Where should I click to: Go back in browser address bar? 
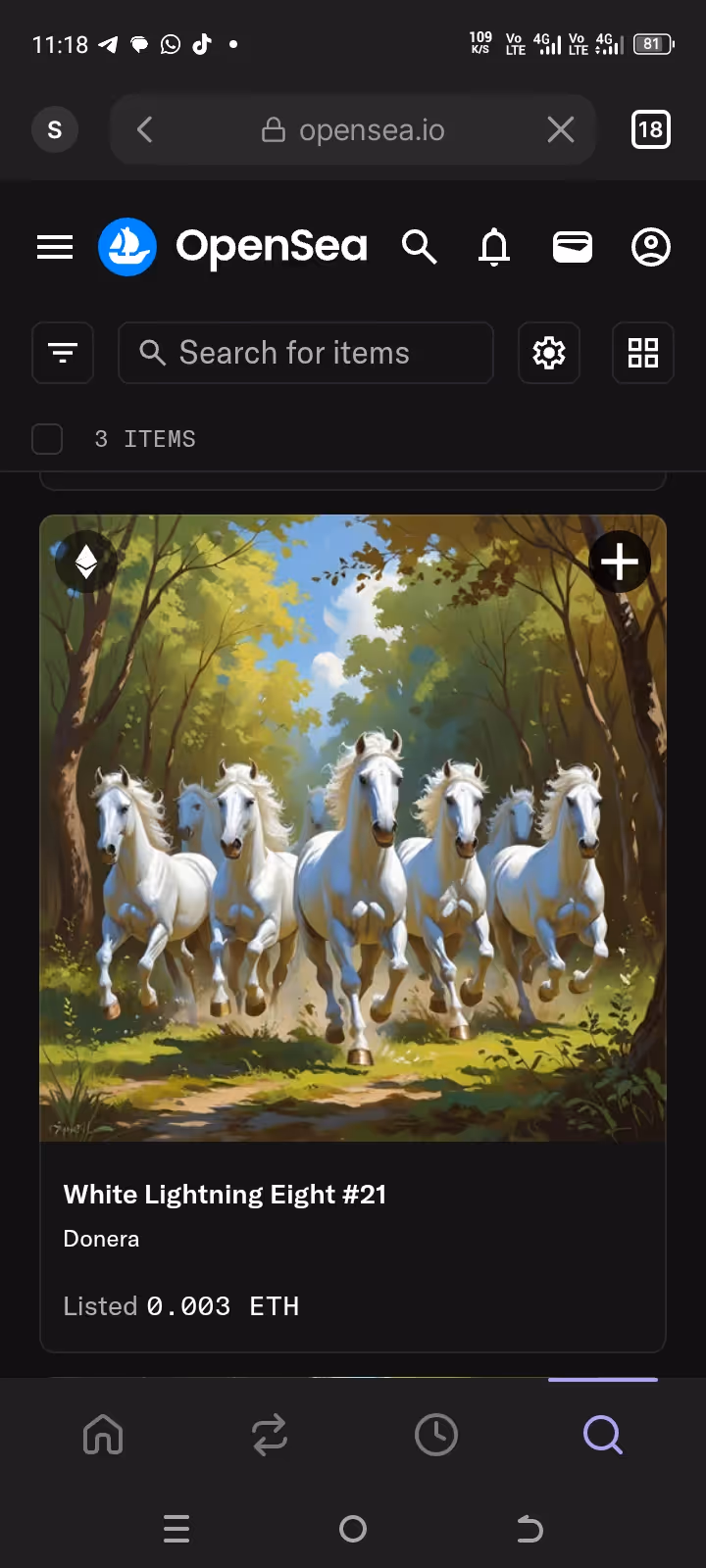click(145, 129)
